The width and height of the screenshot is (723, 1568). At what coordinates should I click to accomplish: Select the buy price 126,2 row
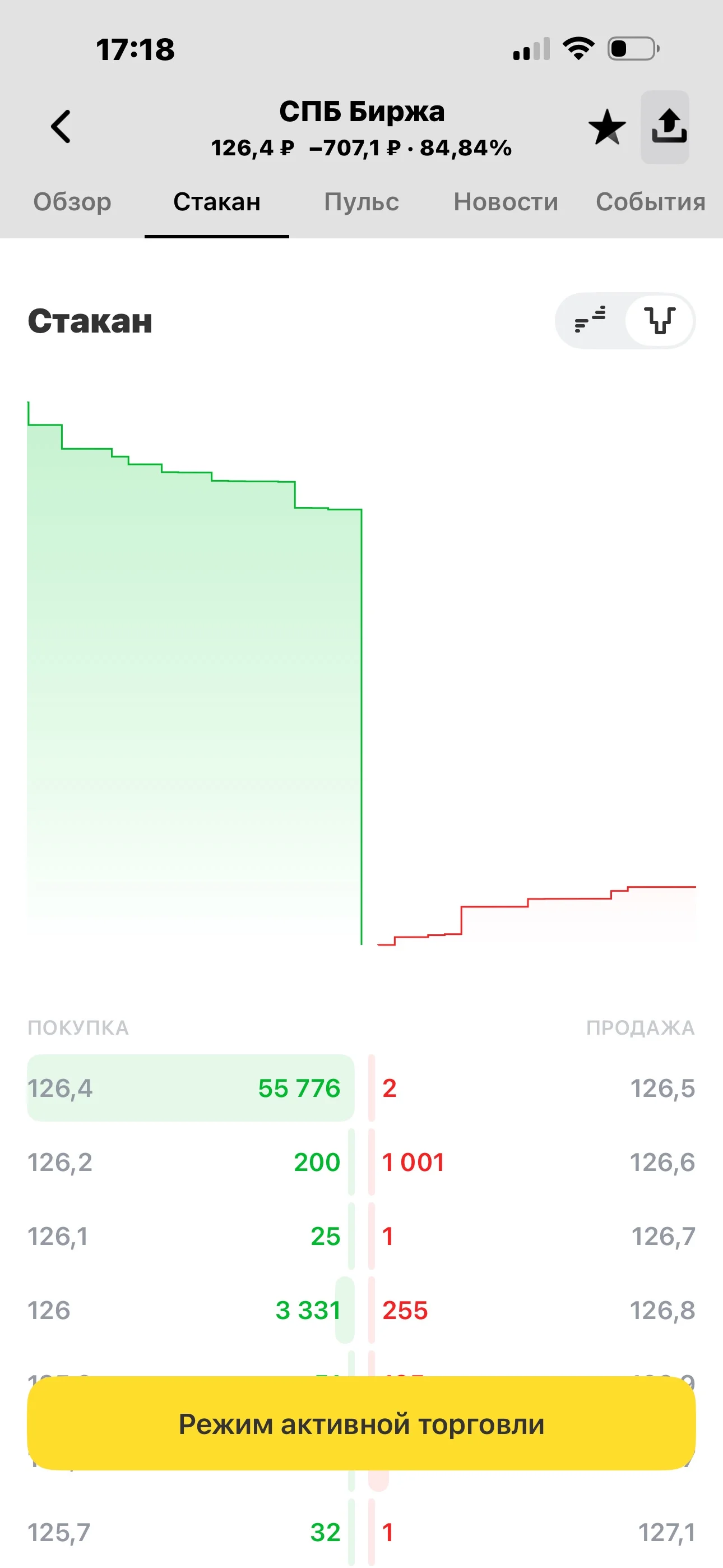(191, 1162)
